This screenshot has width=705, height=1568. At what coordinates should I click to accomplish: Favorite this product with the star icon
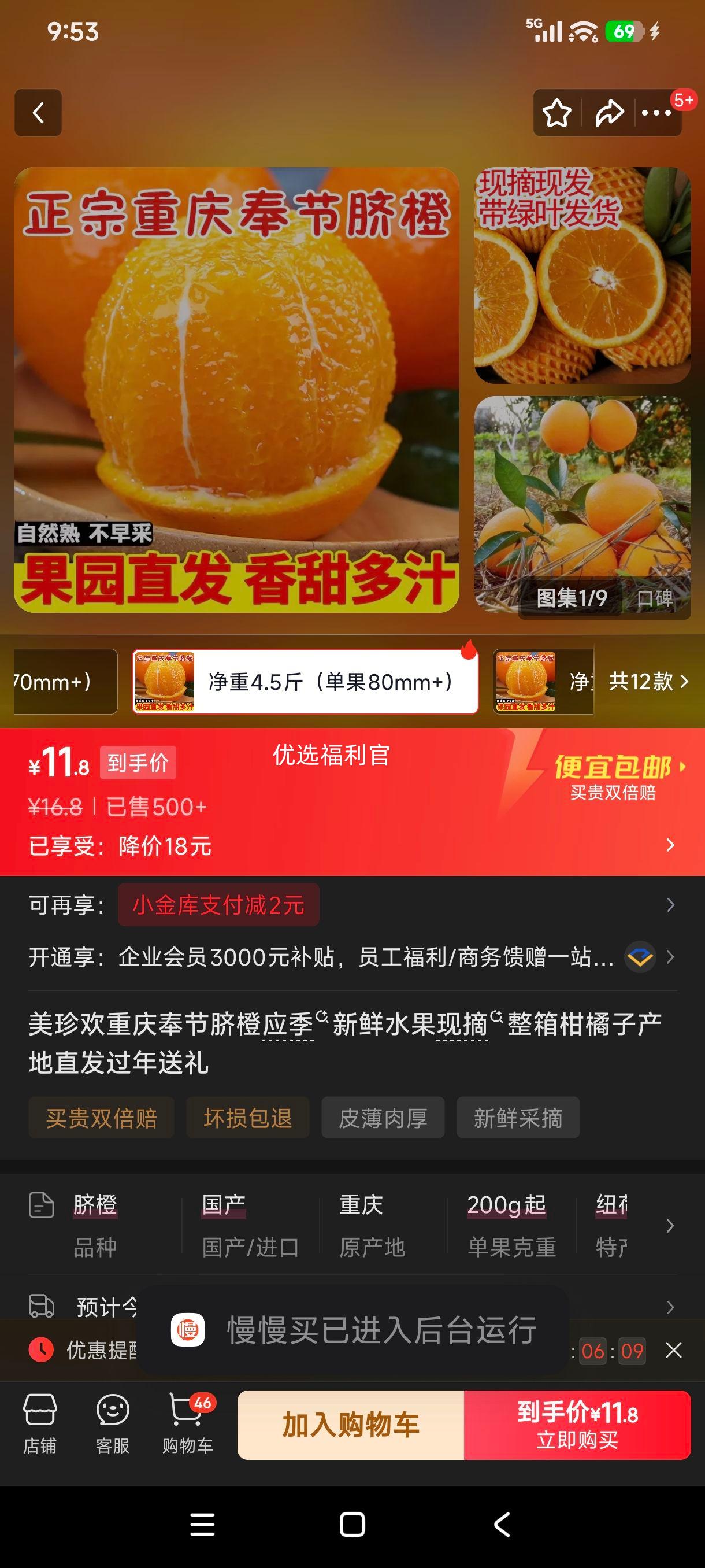click(556, 113)
